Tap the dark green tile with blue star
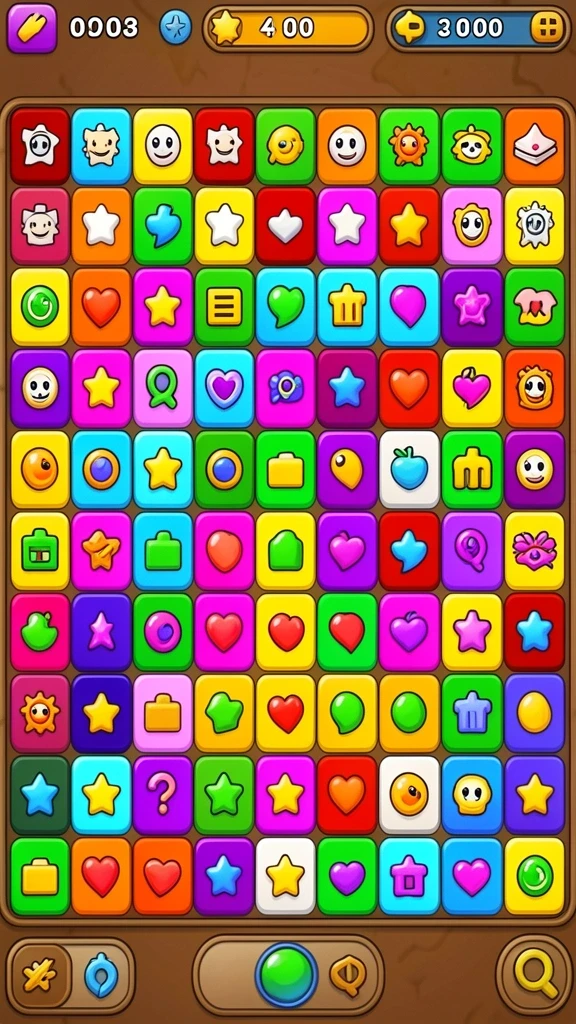576x1024 pixels. (40, 795)
